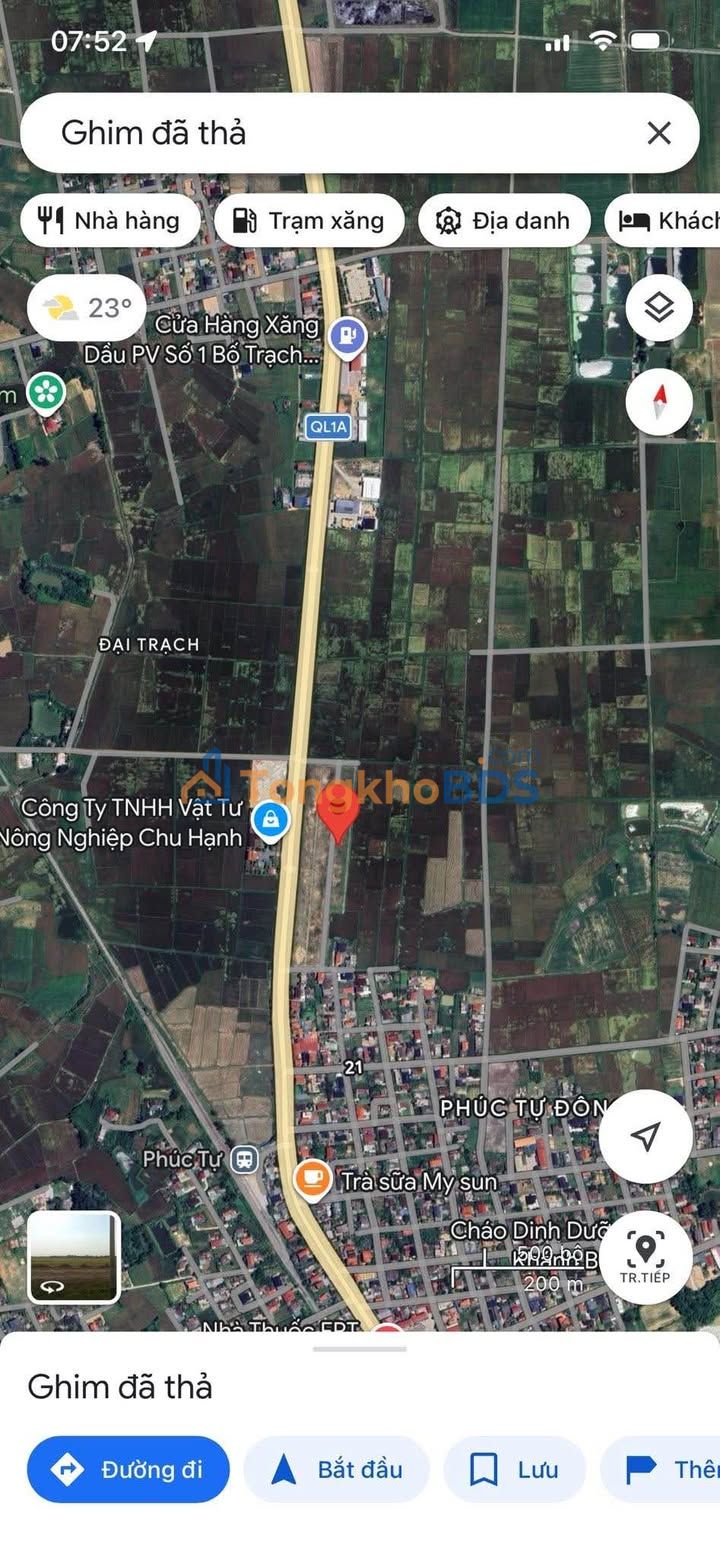Center map on my location
The height and width of the screenshot is (1557, 720).
click(646, 1136)
